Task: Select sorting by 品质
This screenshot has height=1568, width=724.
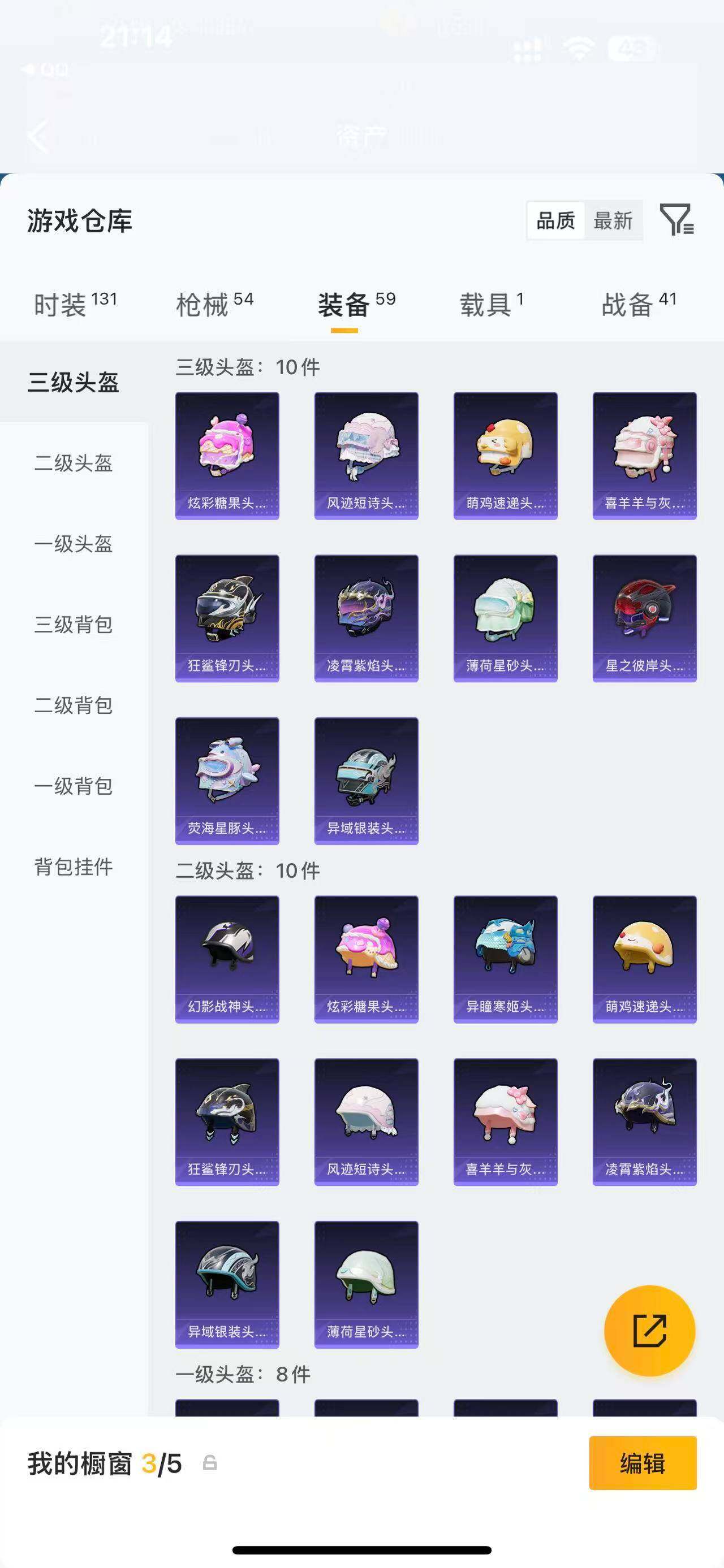Action: (555, 220)
